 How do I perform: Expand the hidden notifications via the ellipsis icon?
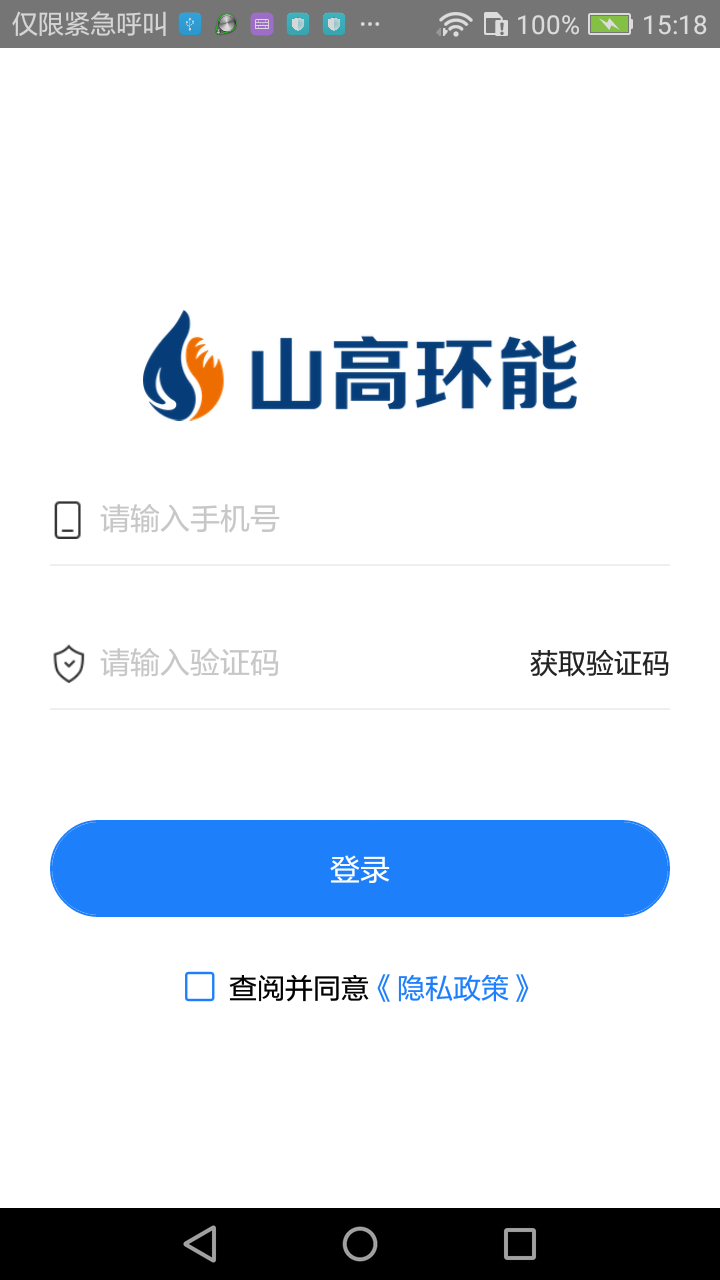click(x=371, y=23)
